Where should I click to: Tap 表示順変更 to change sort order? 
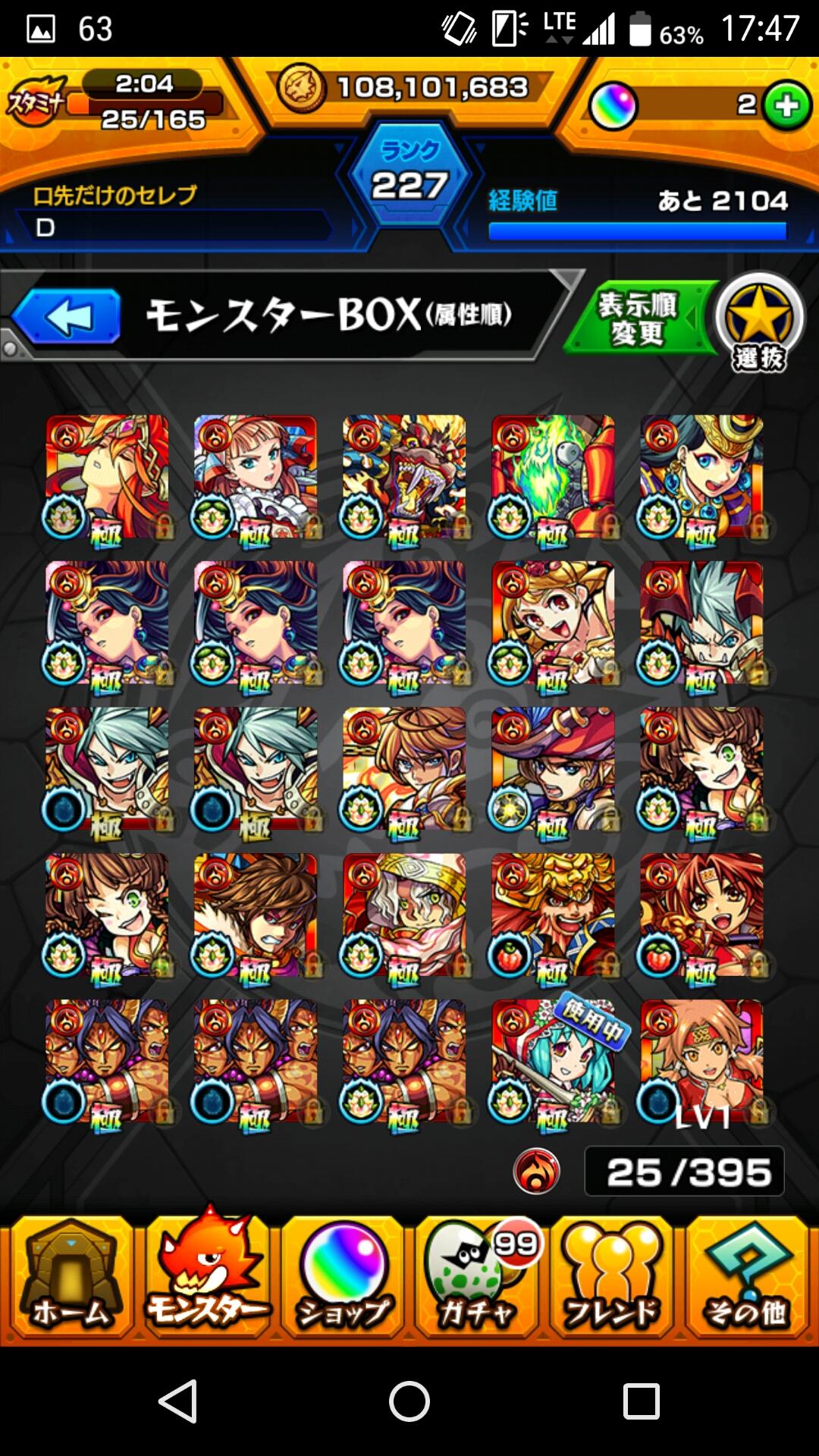[x=637, y=318]
